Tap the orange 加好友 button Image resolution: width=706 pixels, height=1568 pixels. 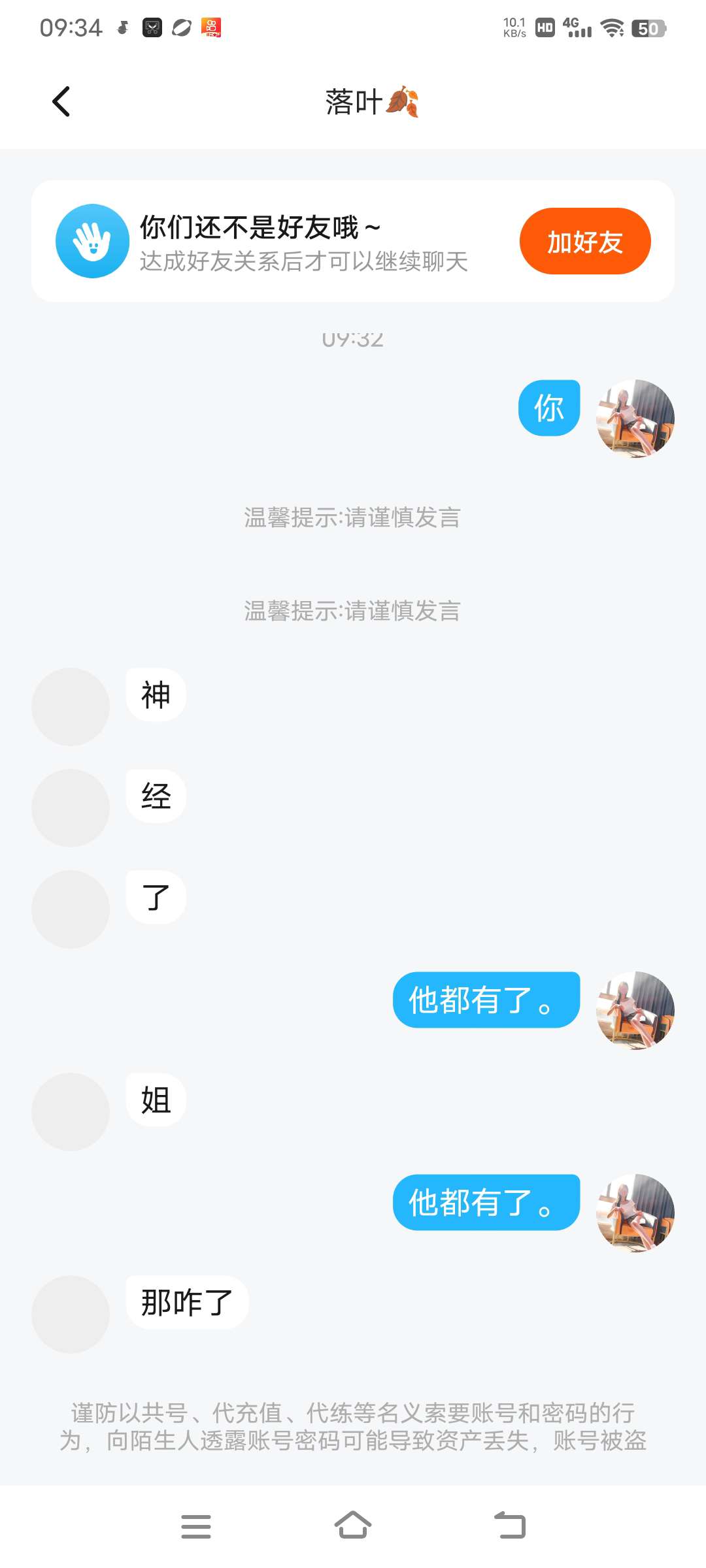(584, 241)
